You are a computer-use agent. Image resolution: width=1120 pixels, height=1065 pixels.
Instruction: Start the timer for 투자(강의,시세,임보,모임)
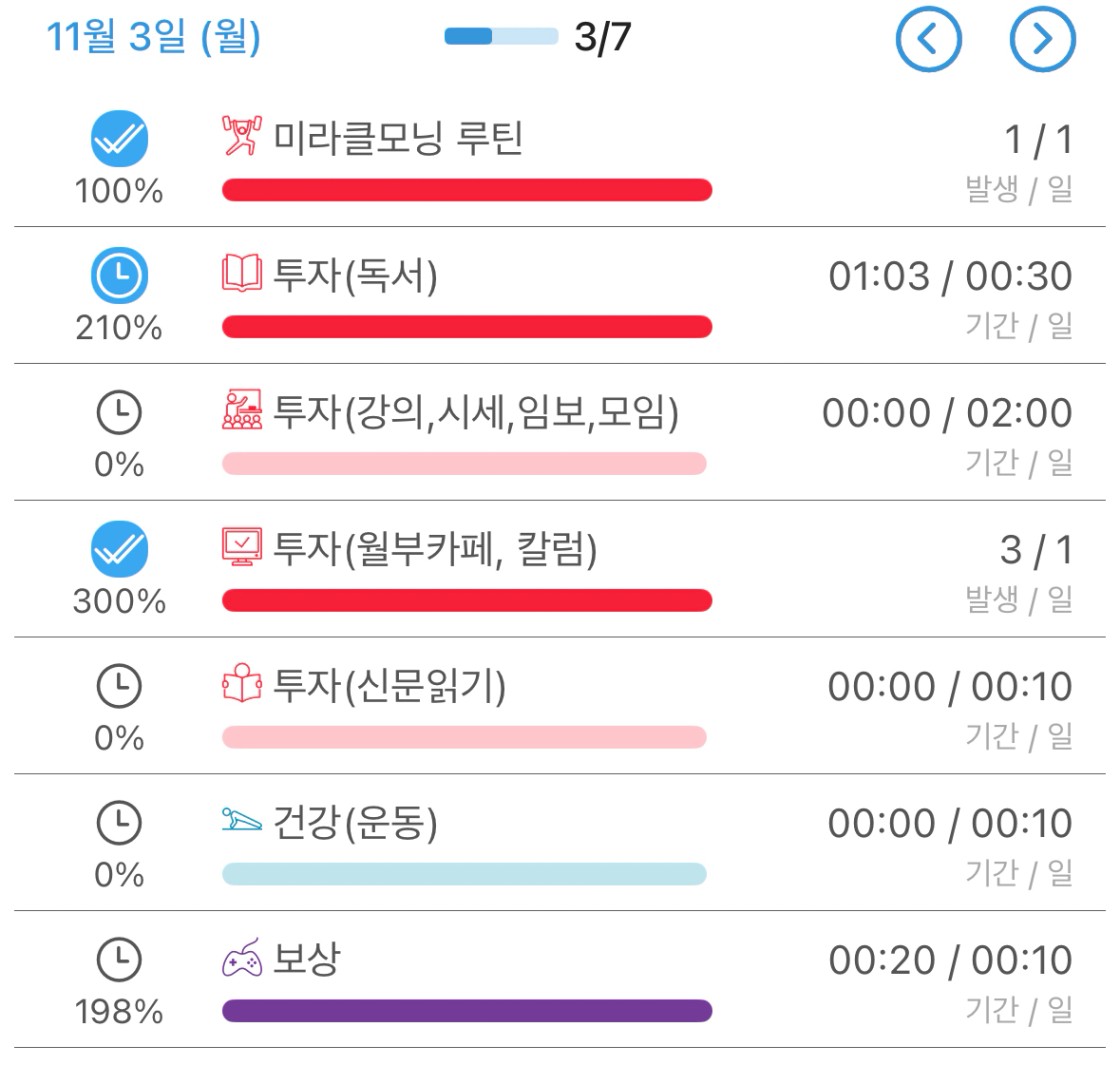119,412
